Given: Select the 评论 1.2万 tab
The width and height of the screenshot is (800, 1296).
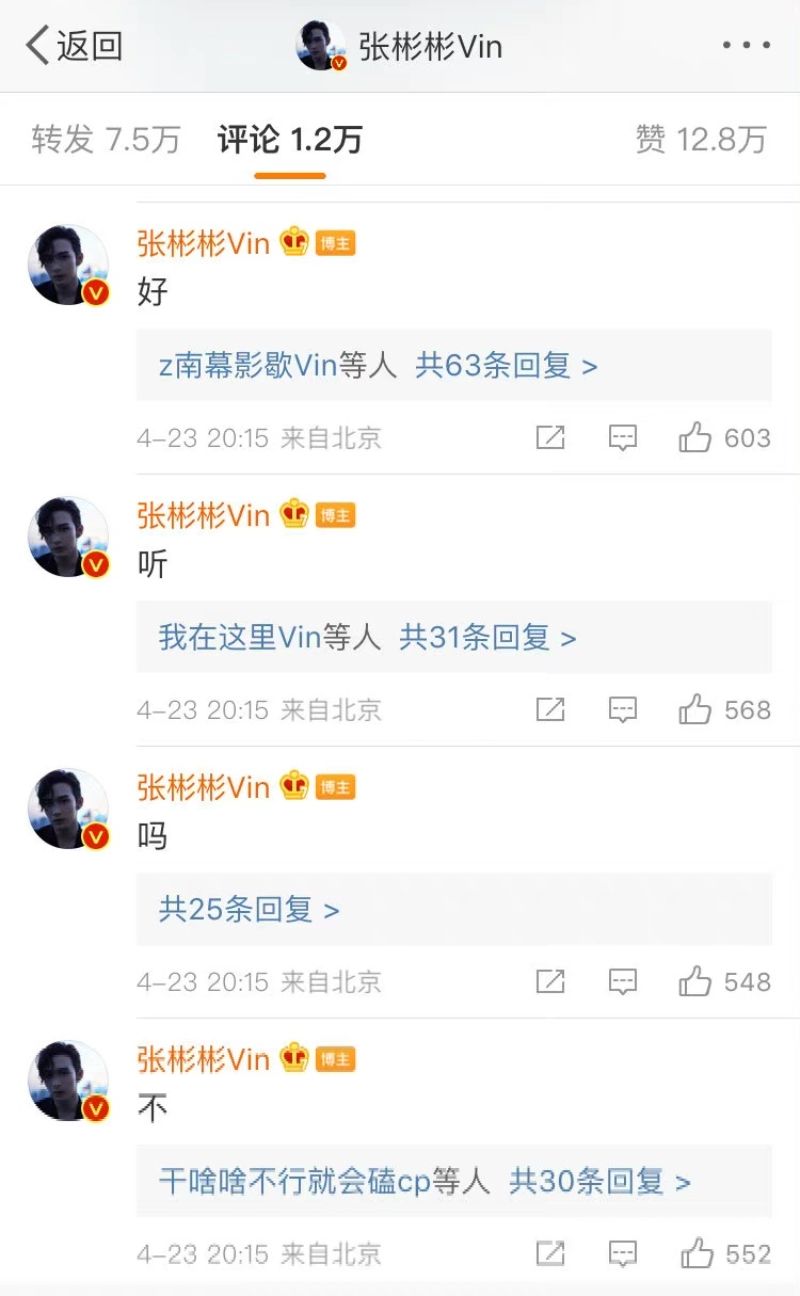Looking at the screenshot, I should click(290, 139).
